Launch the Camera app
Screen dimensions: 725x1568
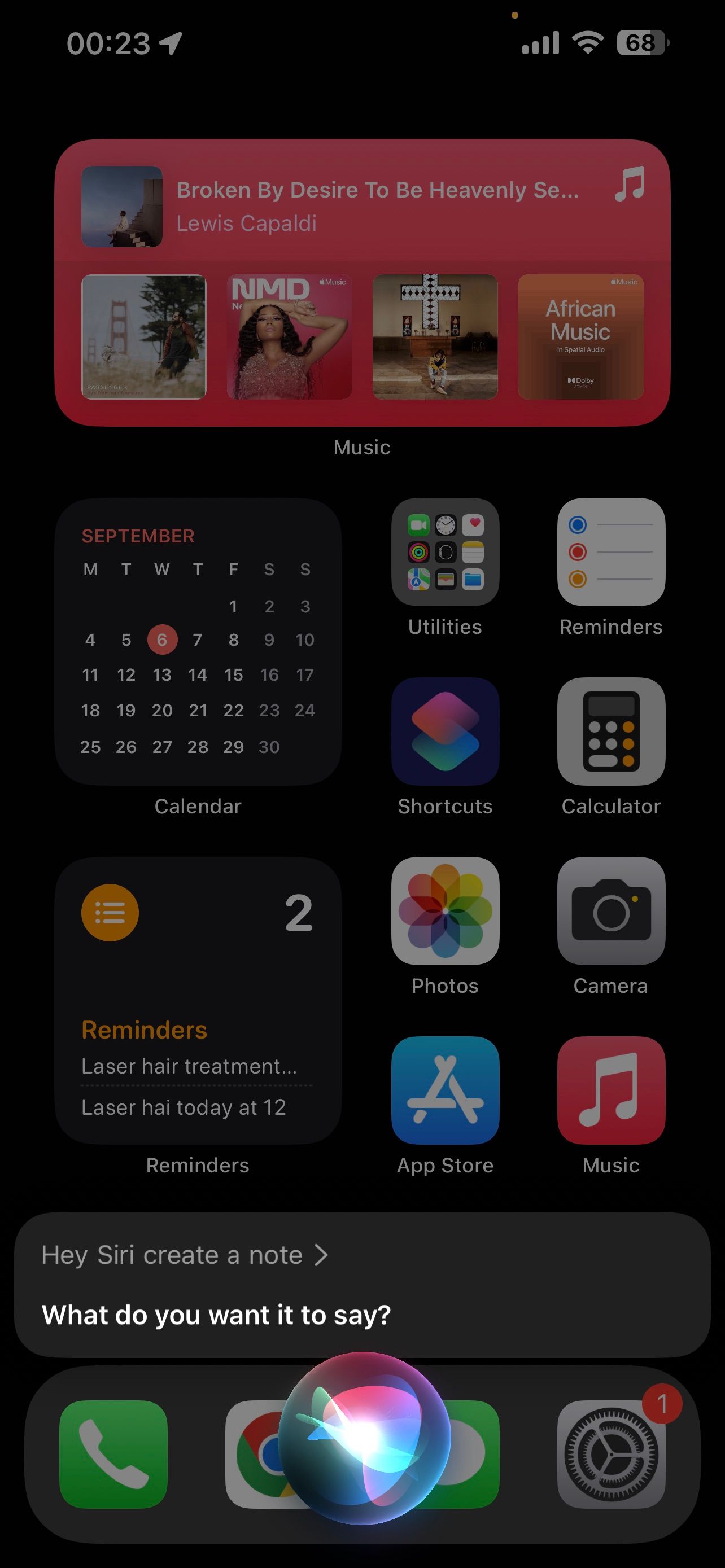(x=610, y=911)
